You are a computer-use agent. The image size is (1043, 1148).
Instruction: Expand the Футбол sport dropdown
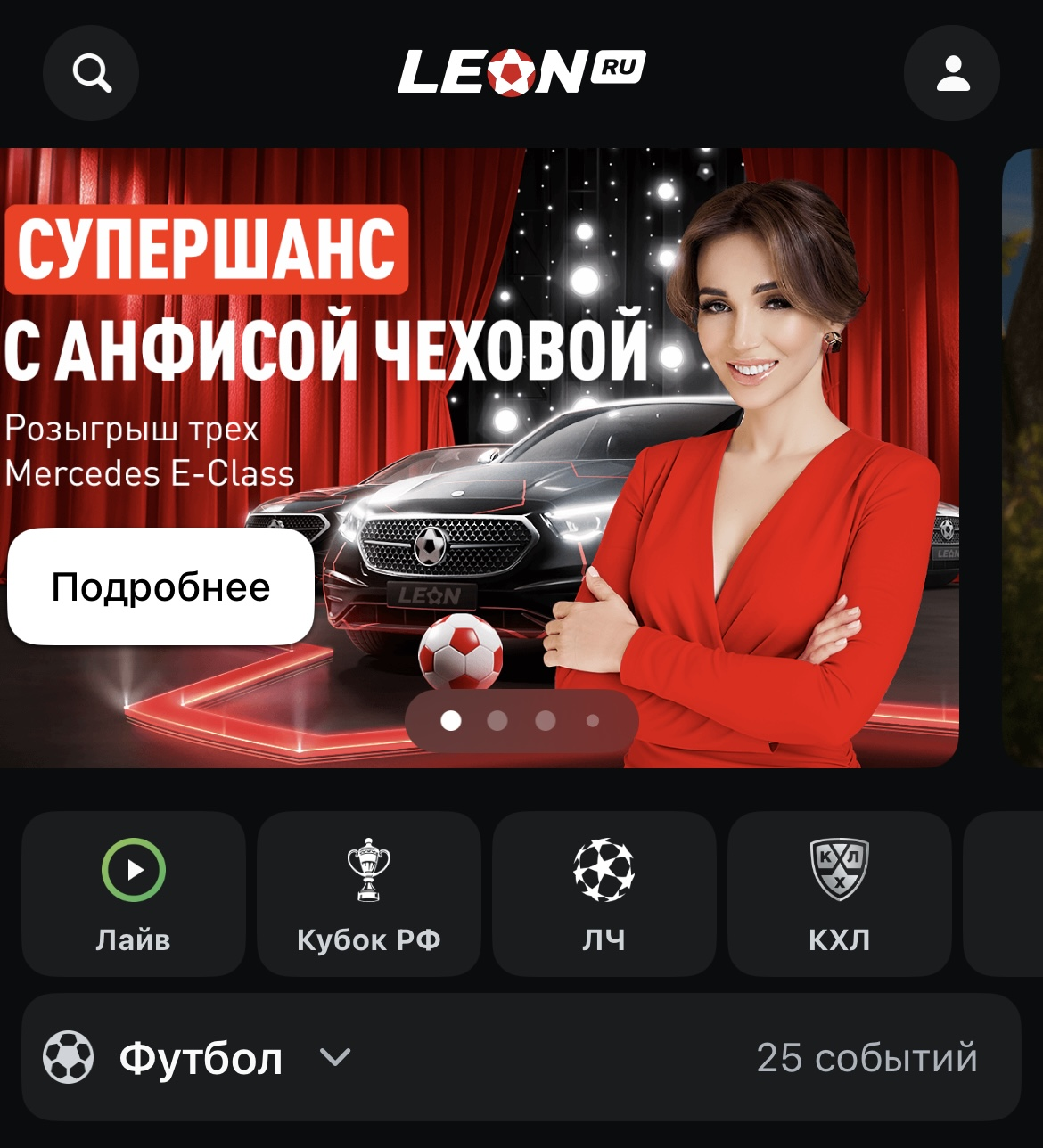click(335, 1058)
